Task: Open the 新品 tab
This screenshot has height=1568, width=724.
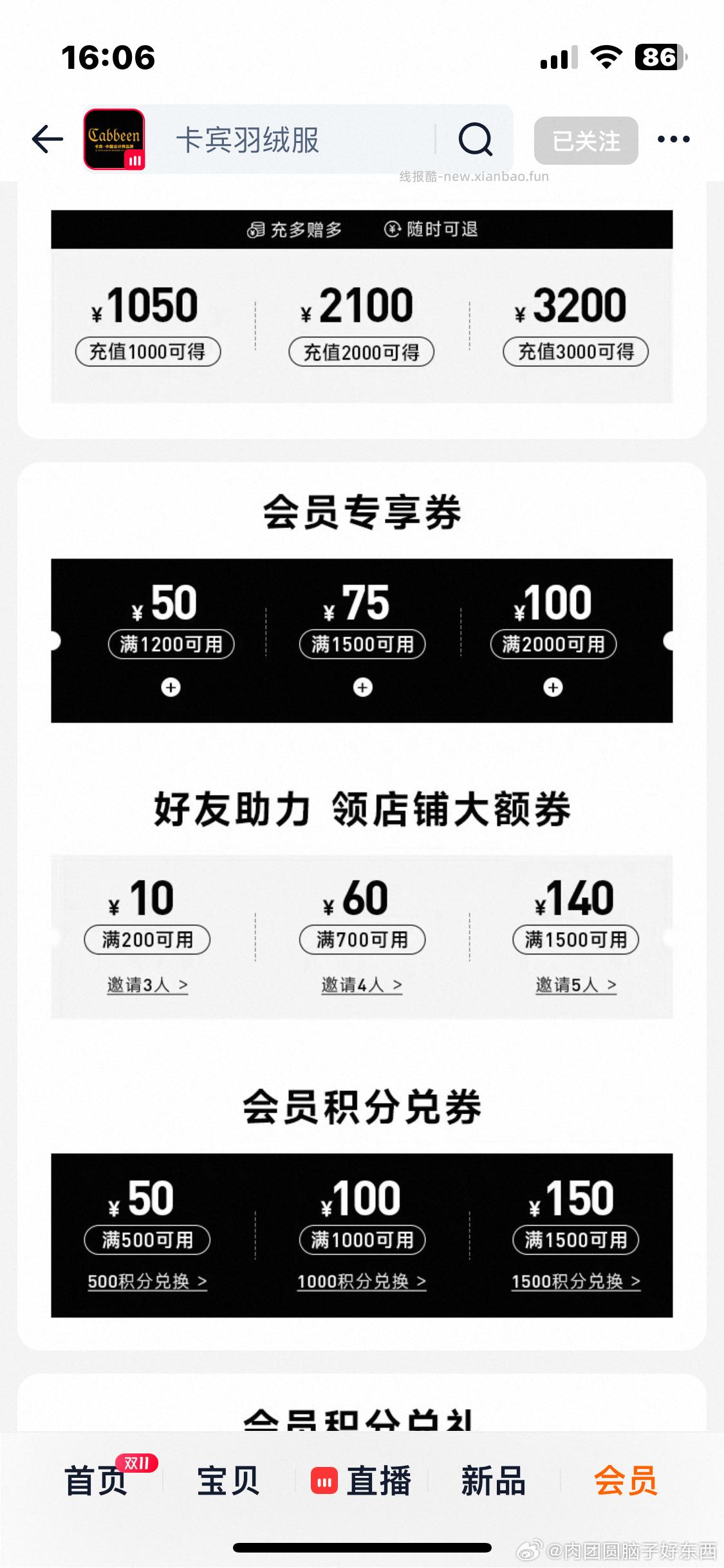Action: pos(492,1482)
